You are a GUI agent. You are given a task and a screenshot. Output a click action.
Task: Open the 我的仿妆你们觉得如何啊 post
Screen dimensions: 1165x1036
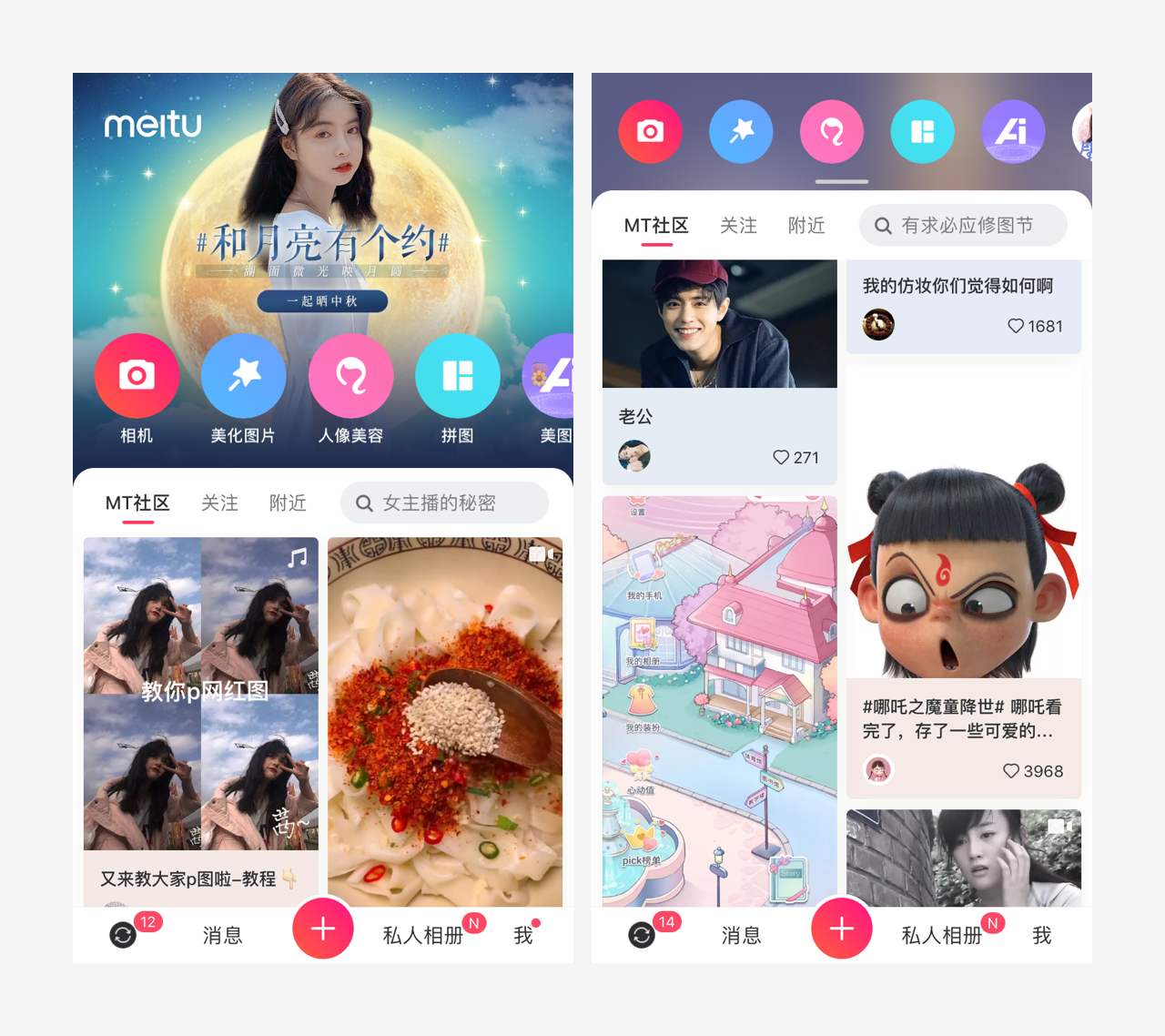964,307
